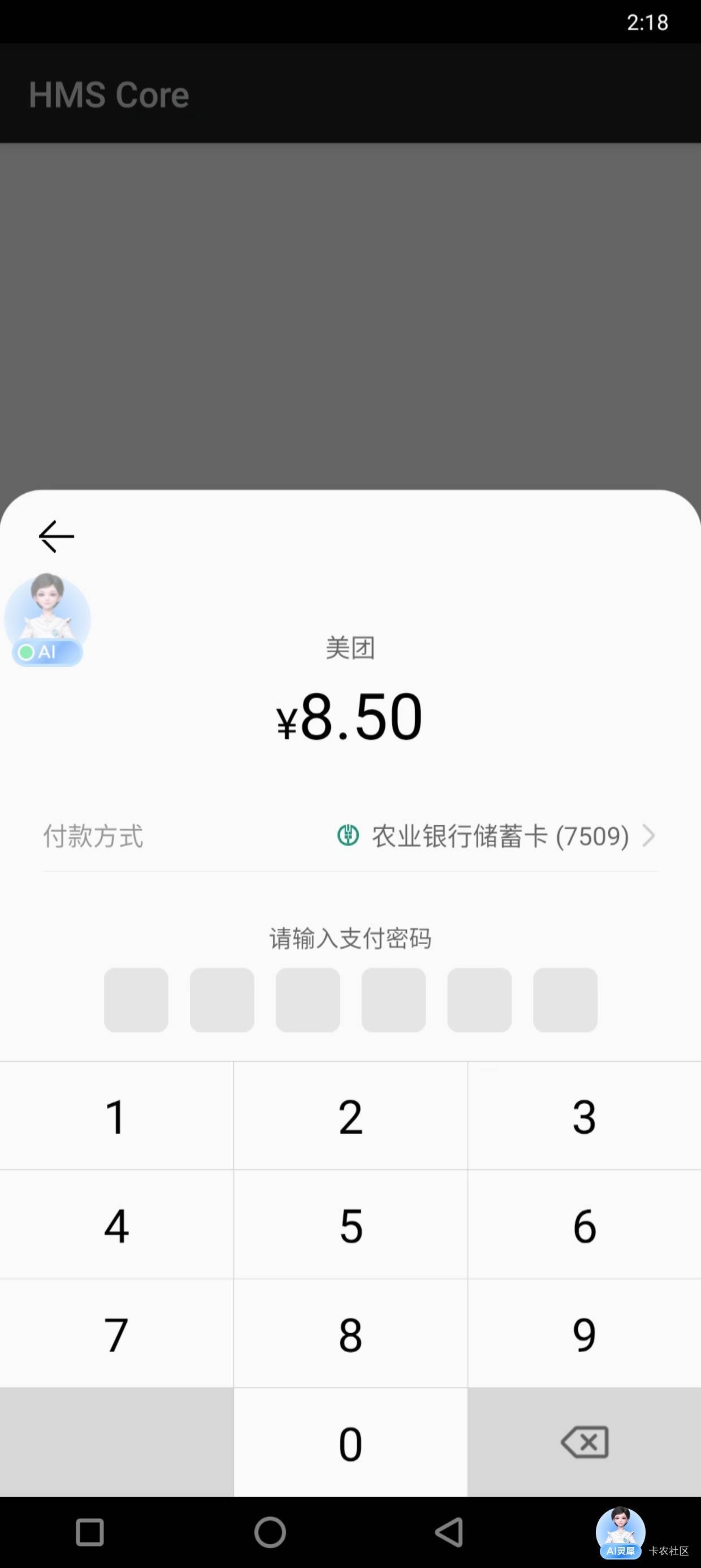The height and width of the screenshot is (1568, 701).
Task: Enter digit 2 on the keypad
Action: 350,1117
